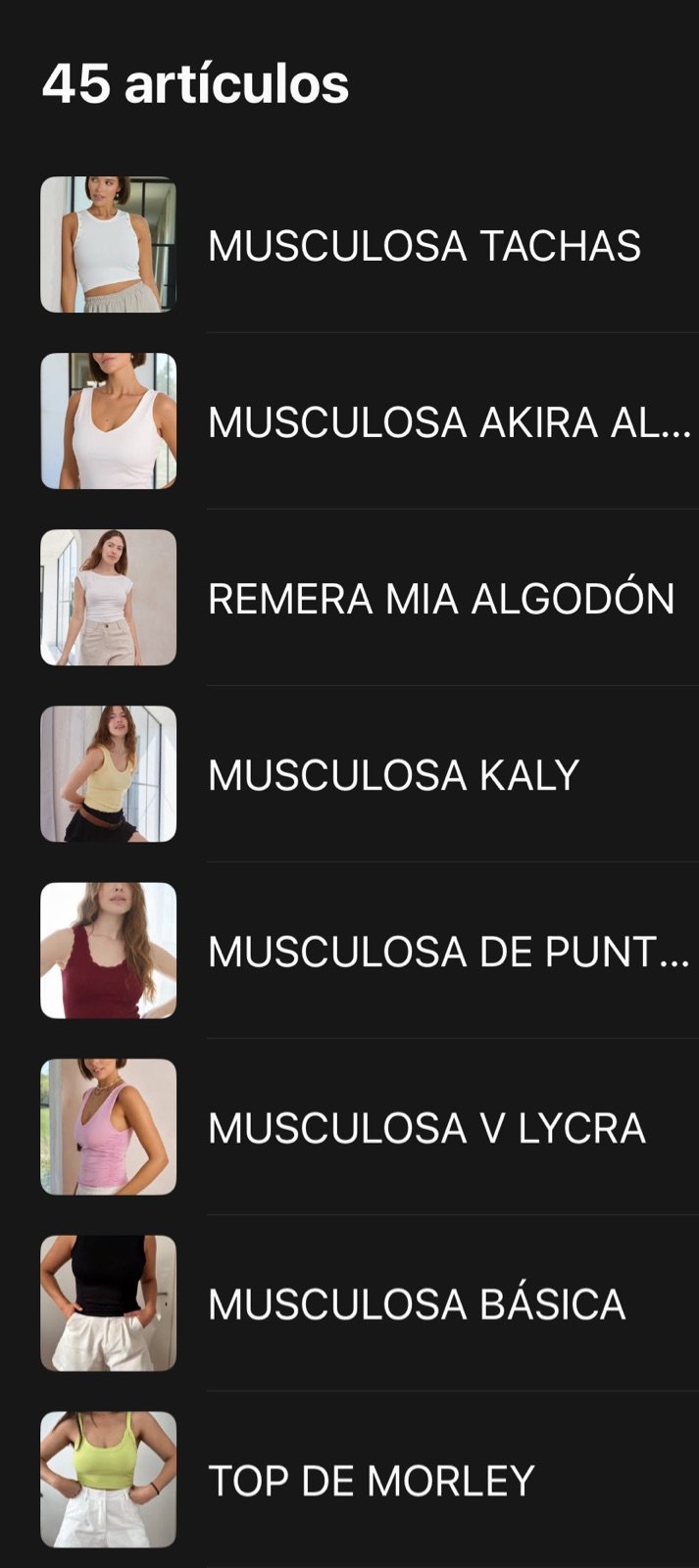Tap the MUSCULOSA DE PUNT... row
The height and width of the screenshot is (1568, 699).
click(448, 952)
